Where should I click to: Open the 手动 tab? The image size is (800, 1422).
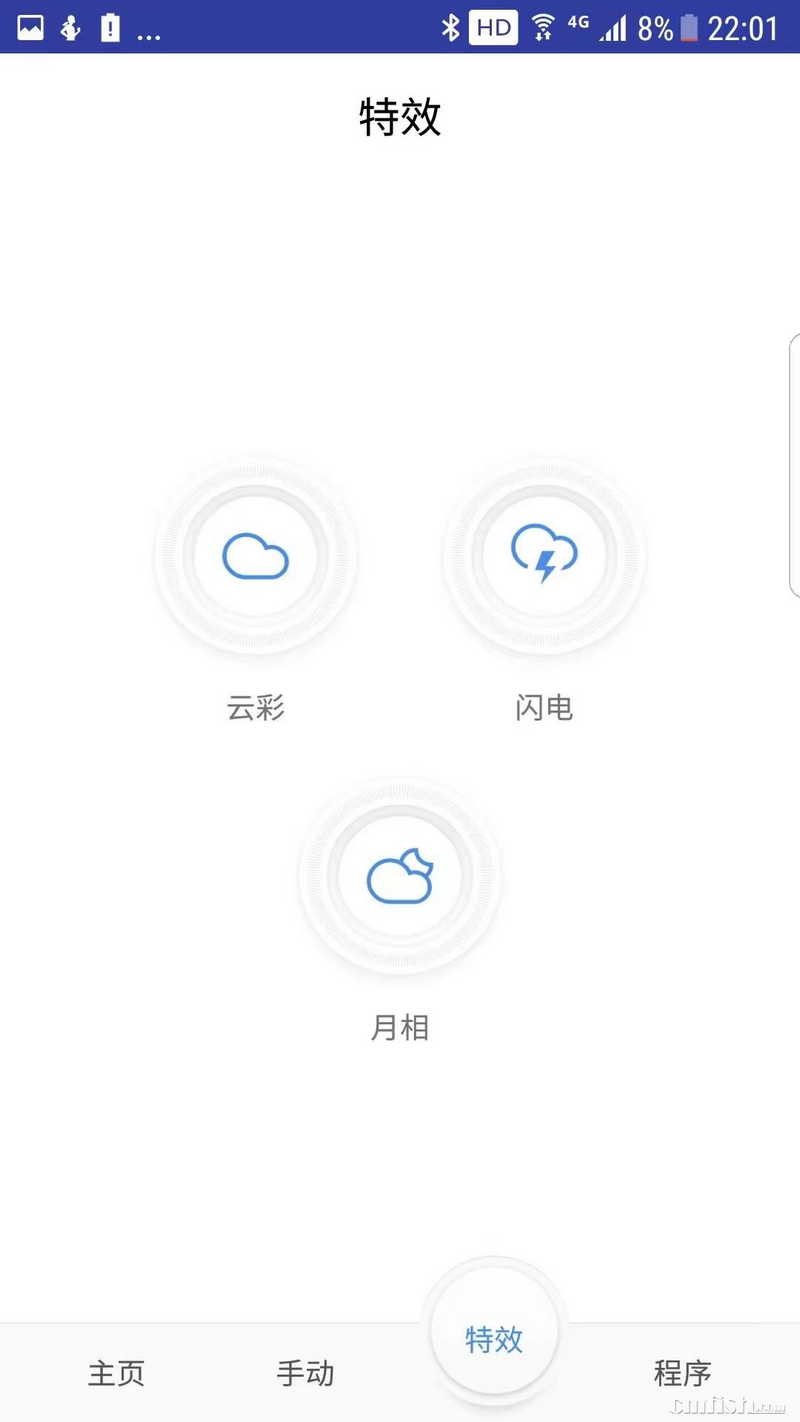point(305,1373)
